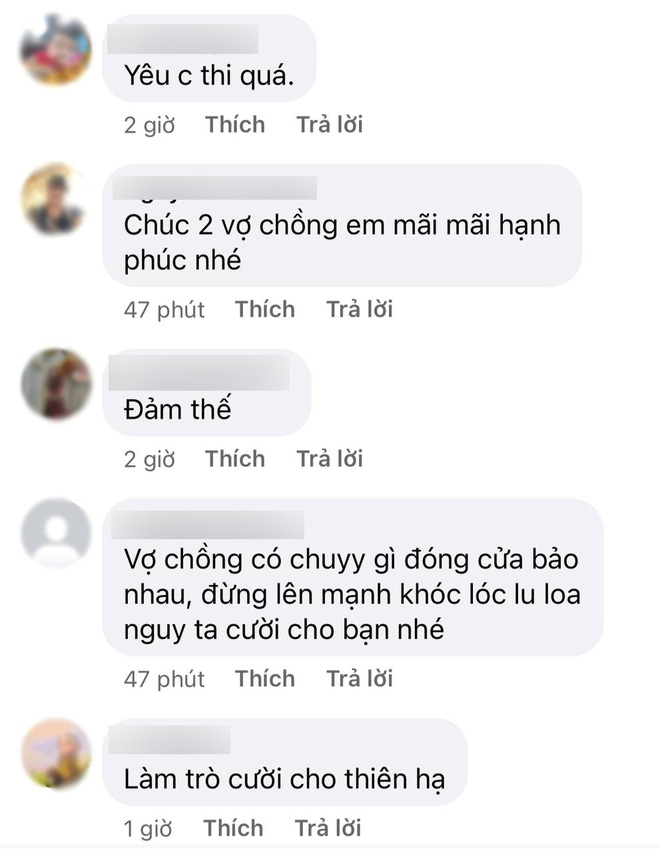Like the 'Vợ chồng có chuyy gì' comment

tap(265, 679)
